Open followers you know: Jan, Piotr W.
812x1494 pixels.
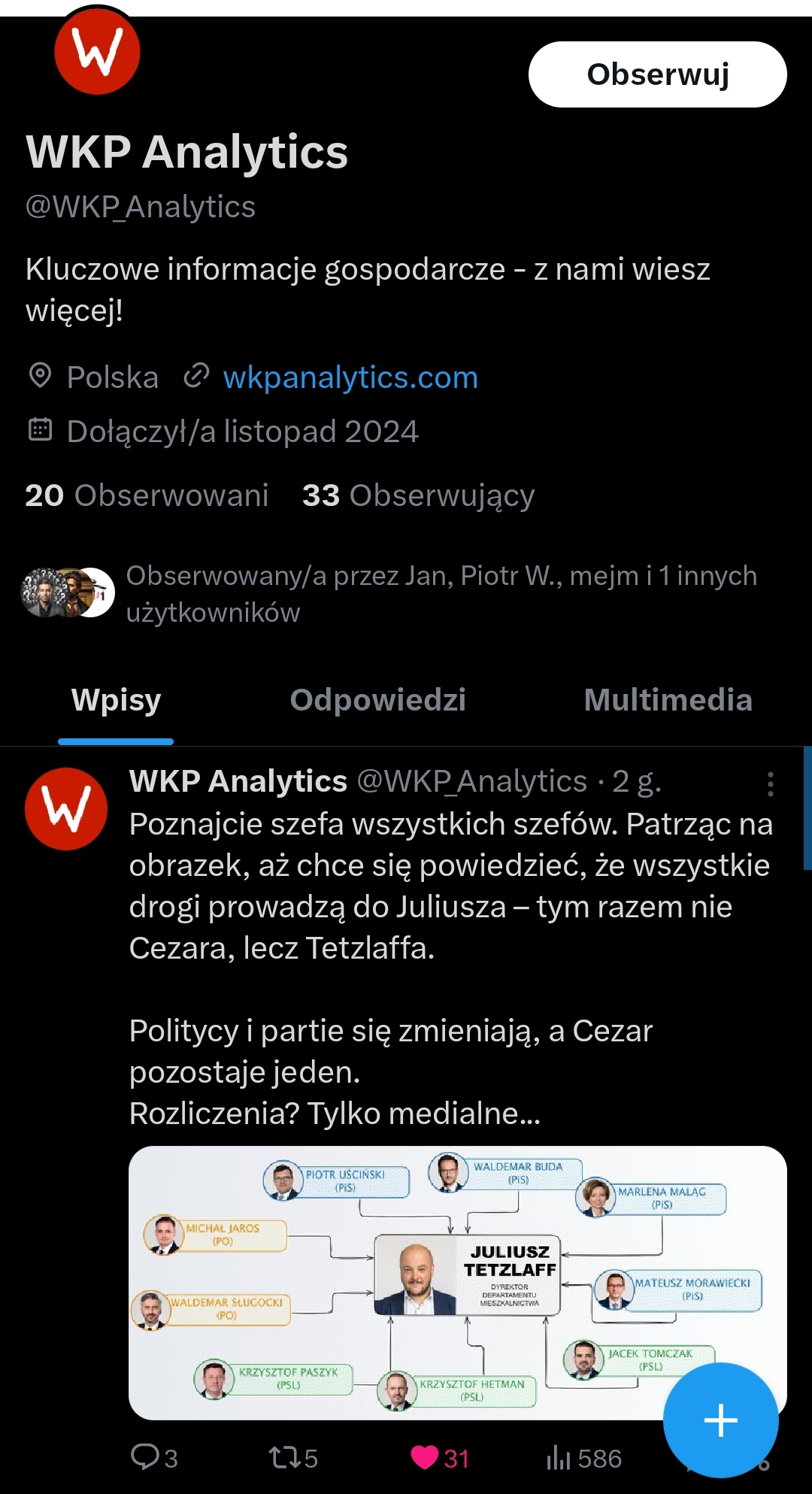[x=441, y=593]
